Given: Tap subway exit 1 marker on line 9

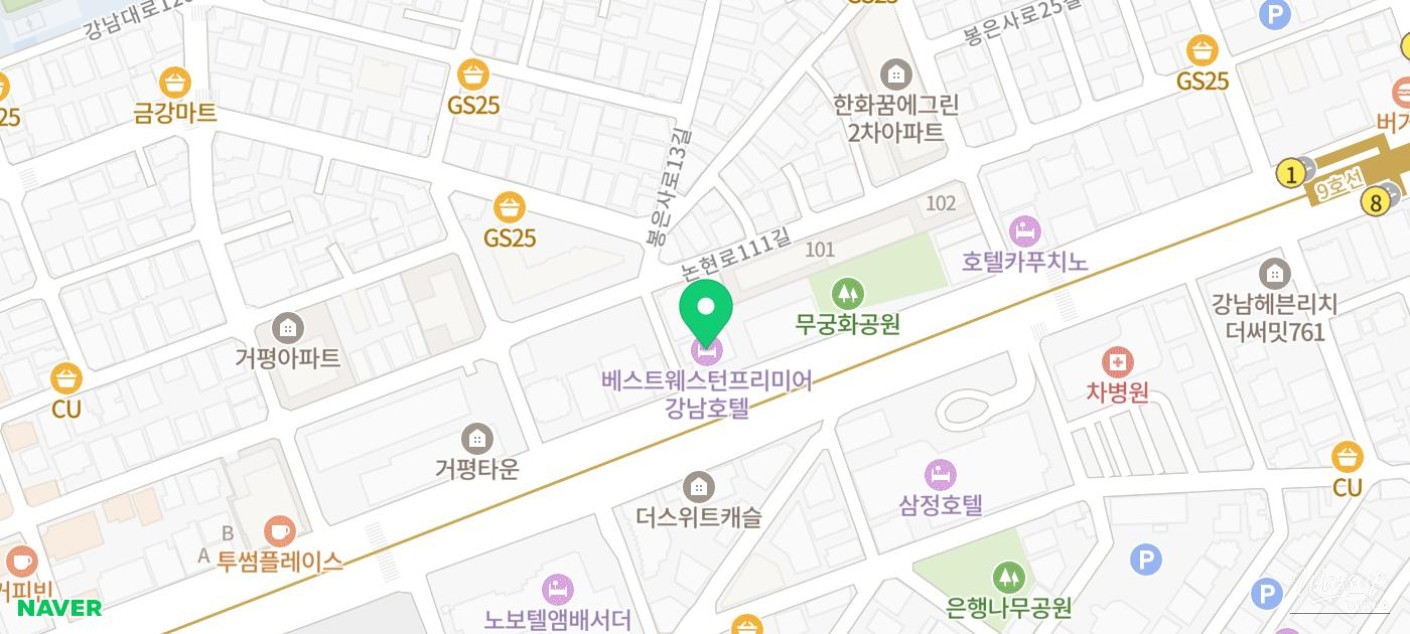Looking at the screenshot, I should tap(1291, 175).
